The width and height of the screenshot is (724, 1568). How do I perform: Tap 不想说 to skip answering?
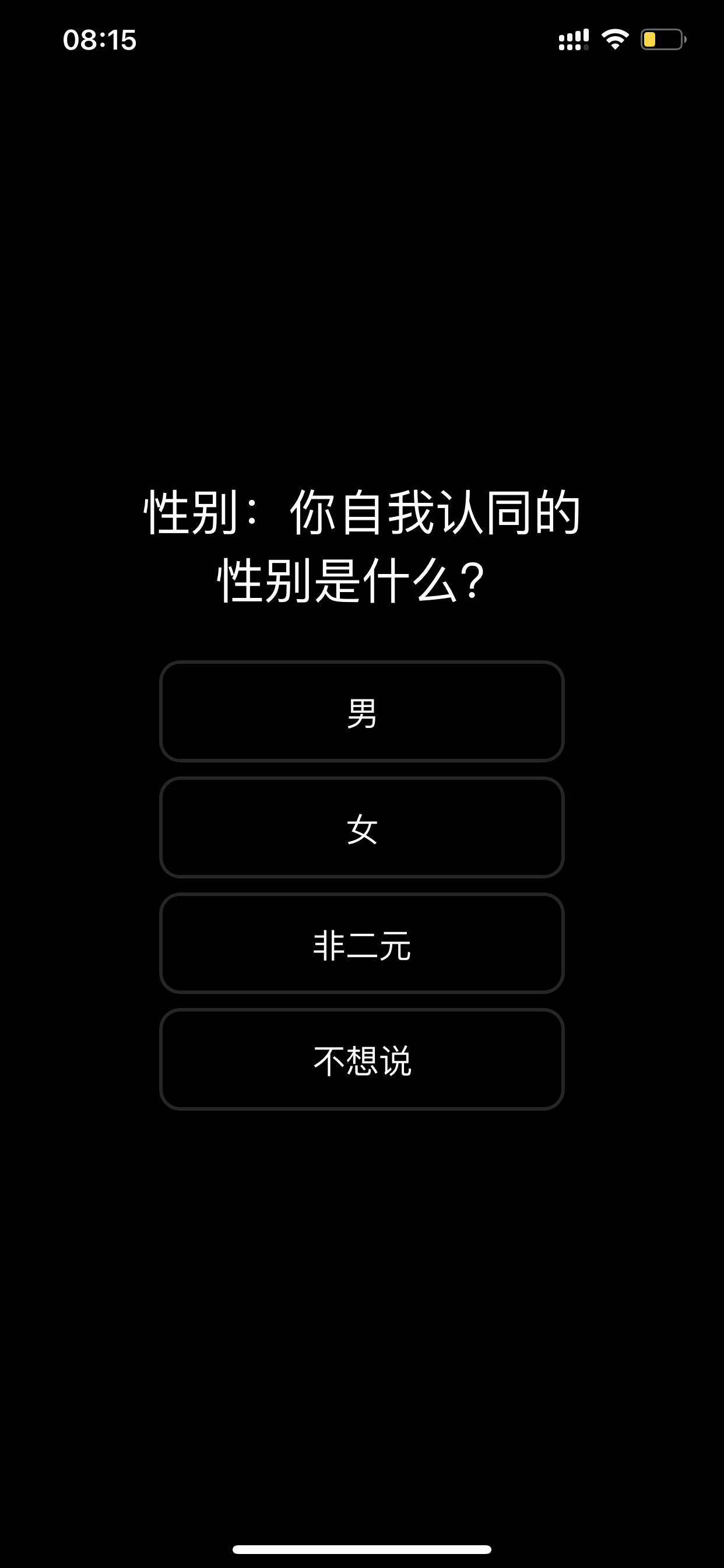click(x=362, y=1059)
